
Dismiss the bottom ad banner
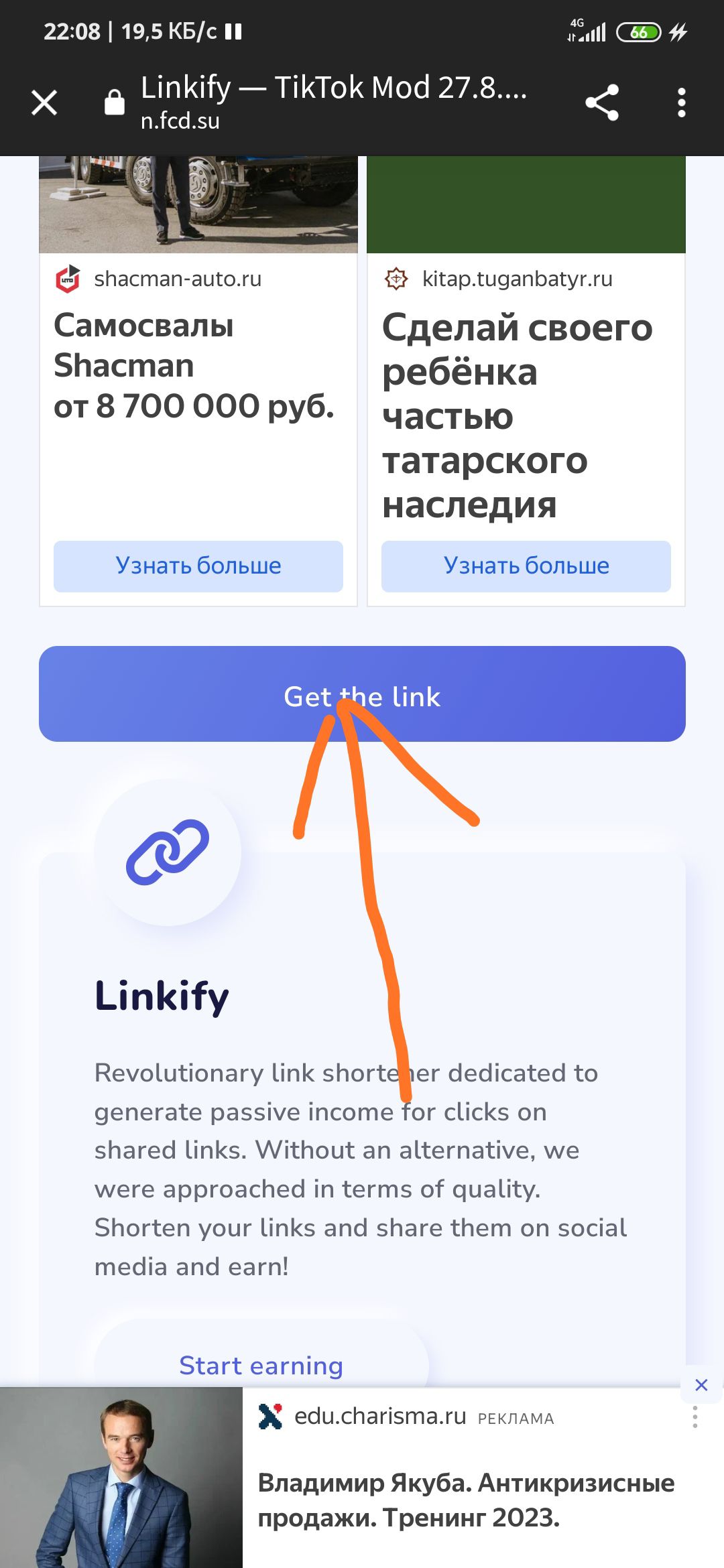click(701, 1385)
